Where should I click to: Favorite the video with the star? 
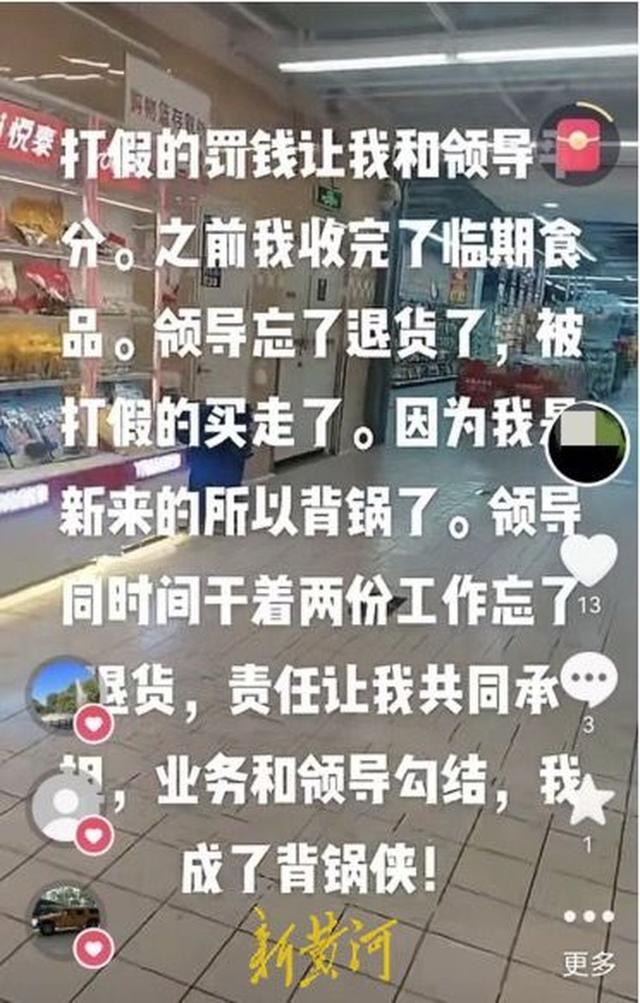589,801
